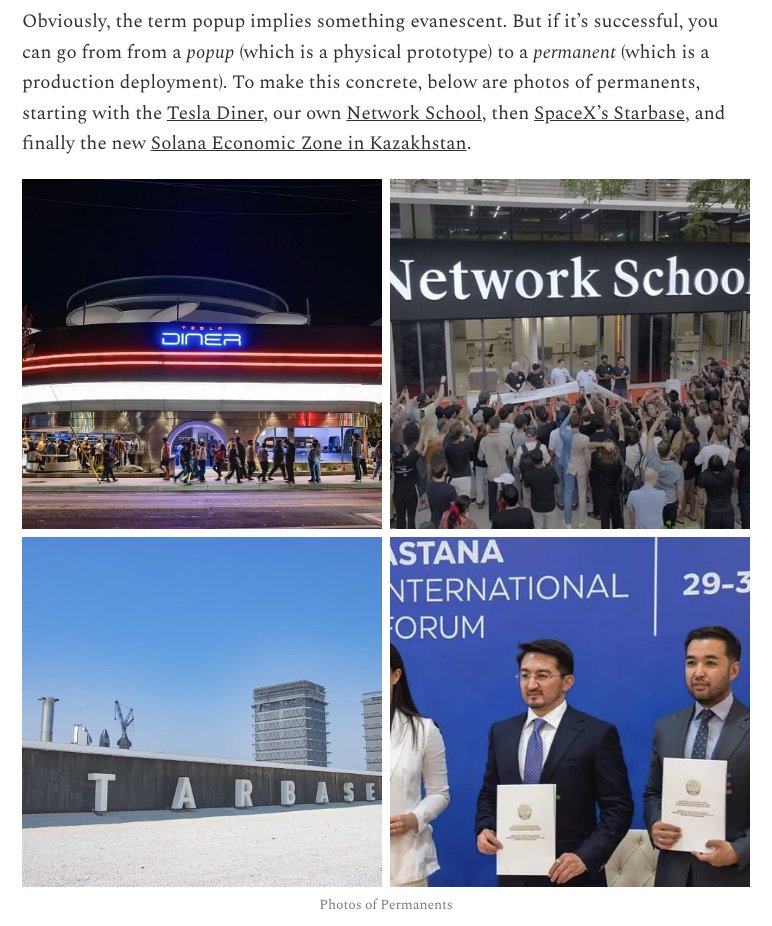View the Network School crowd photo
The image size is (772, 926).
[x=569, y=353]
